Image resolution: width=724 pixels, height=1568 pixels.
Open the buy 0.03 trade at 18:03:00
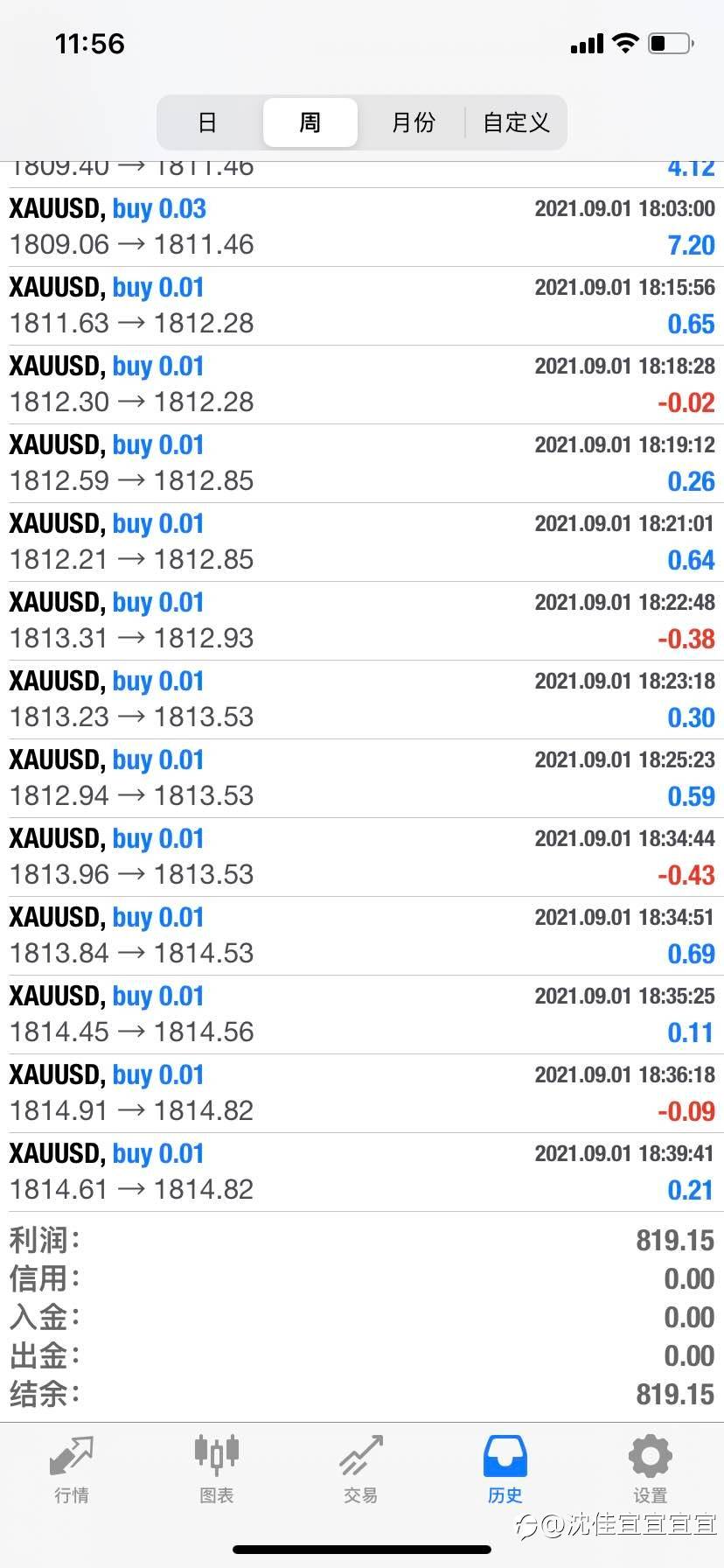(x=362, y=227)
